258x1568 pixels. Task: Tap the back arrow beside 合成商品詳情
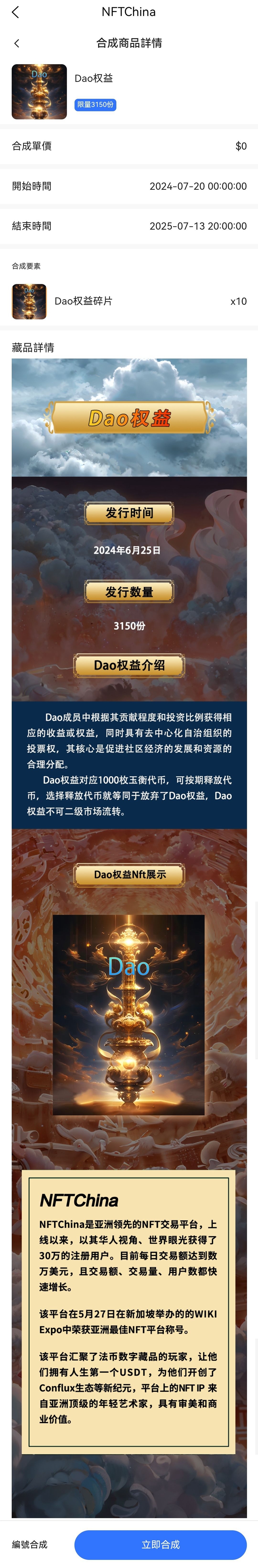17,43
